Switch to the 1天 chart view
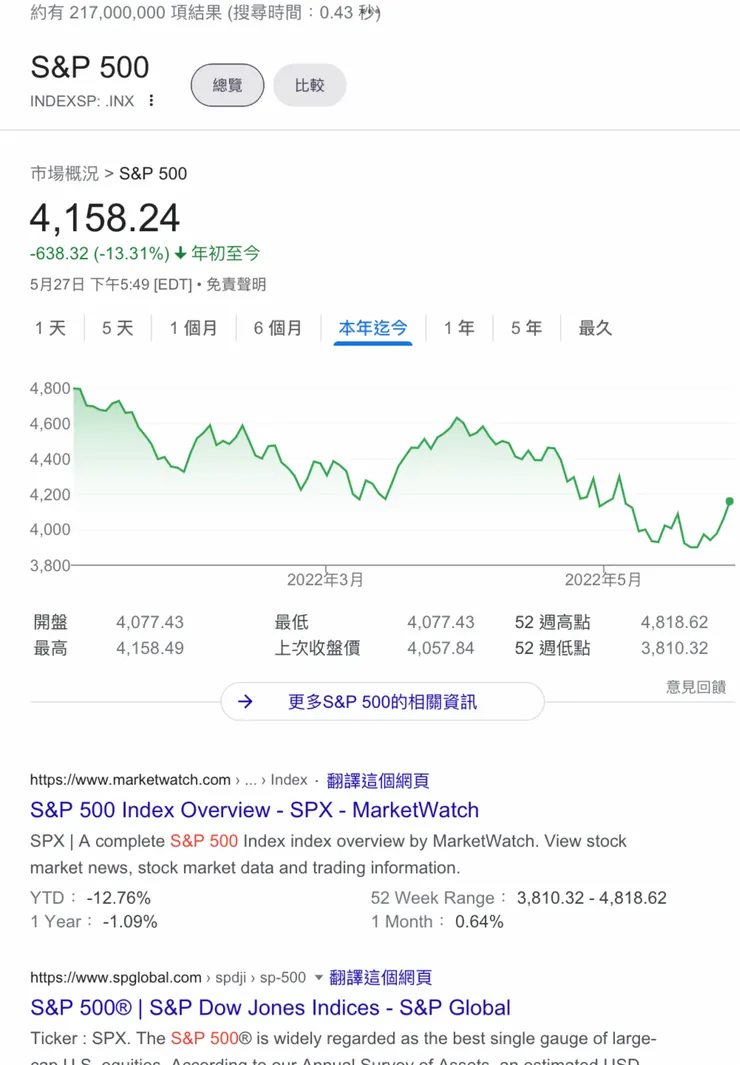The image size is (740, 1065). tap(51, 327)
